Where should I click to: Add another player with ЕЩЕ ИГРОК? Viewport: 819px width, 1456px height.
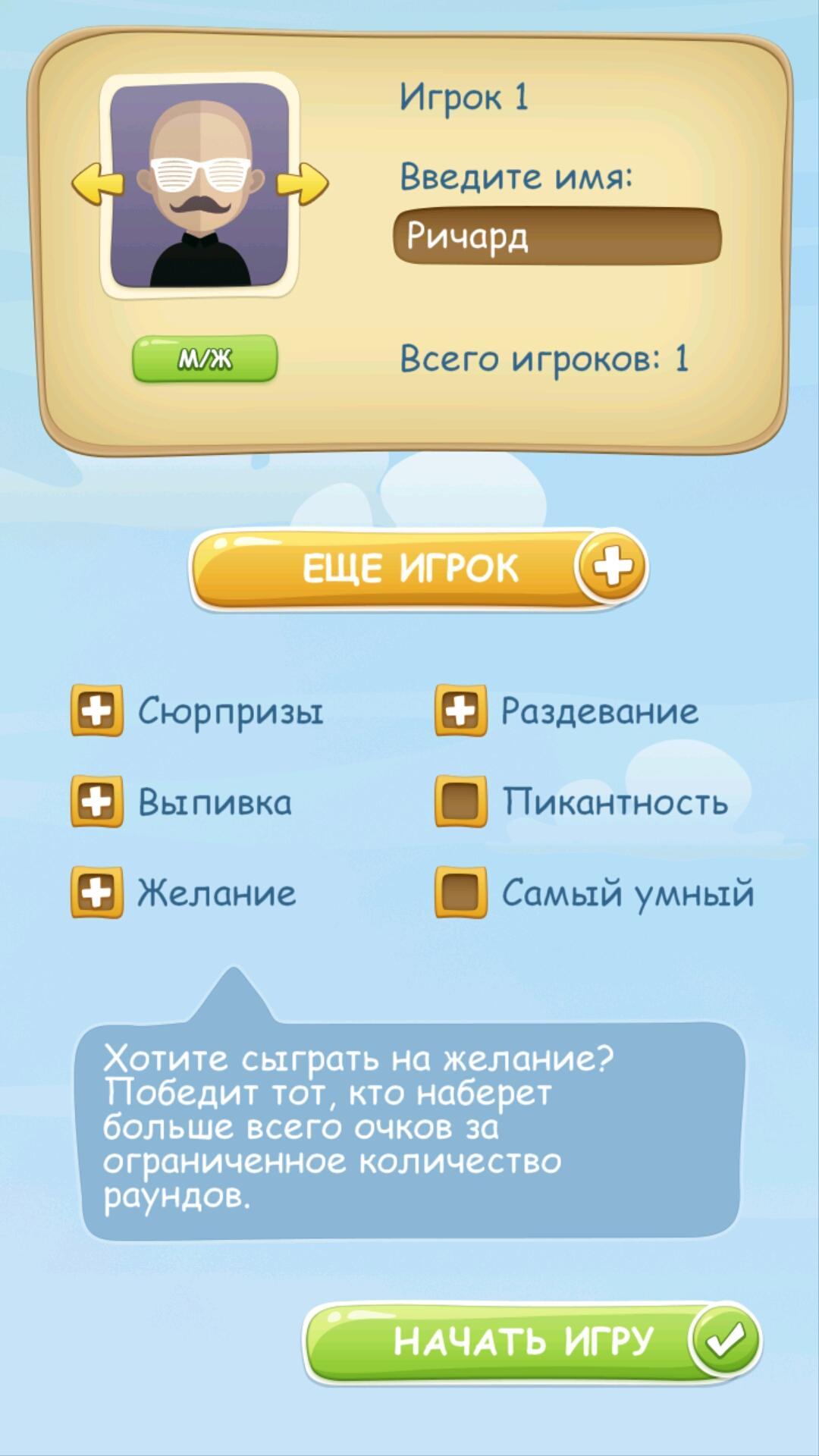(418, 569)
